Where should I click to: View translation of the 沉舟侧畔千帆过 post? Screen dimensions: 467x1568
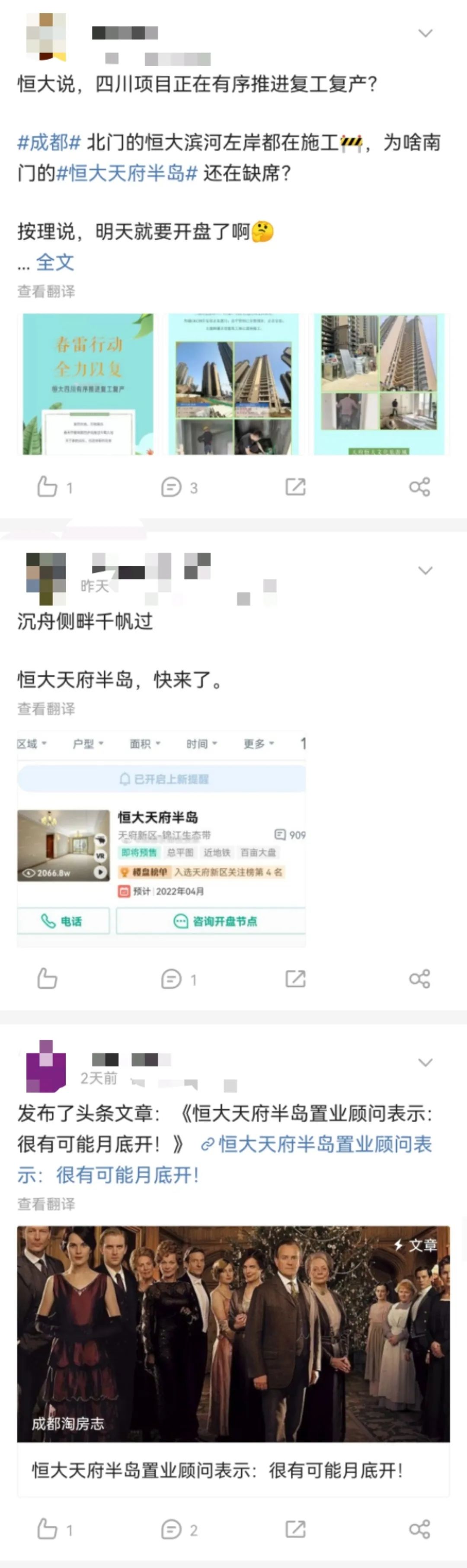click(46, 709)
